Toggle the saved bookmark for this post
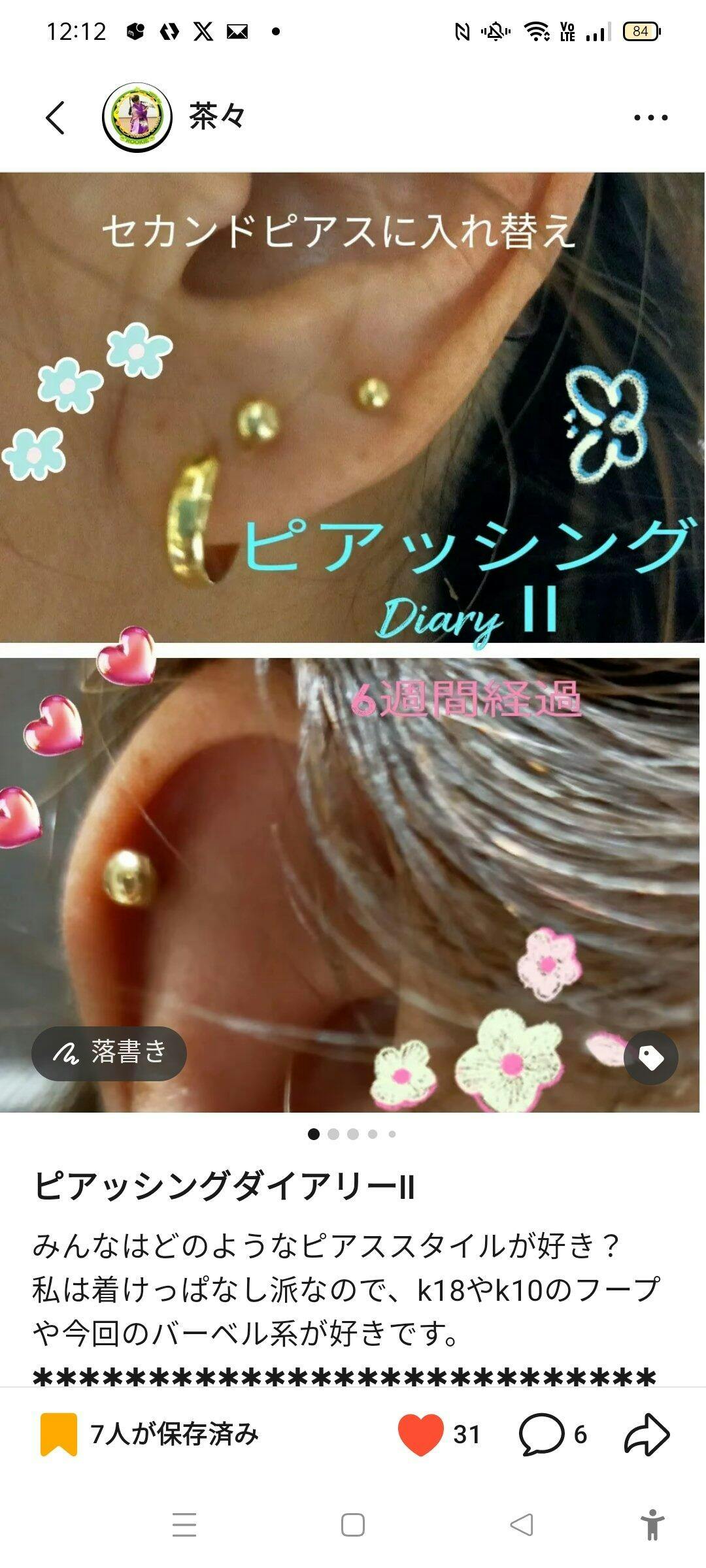The height and width of the screenshot is (1568, 706). 59,1434
